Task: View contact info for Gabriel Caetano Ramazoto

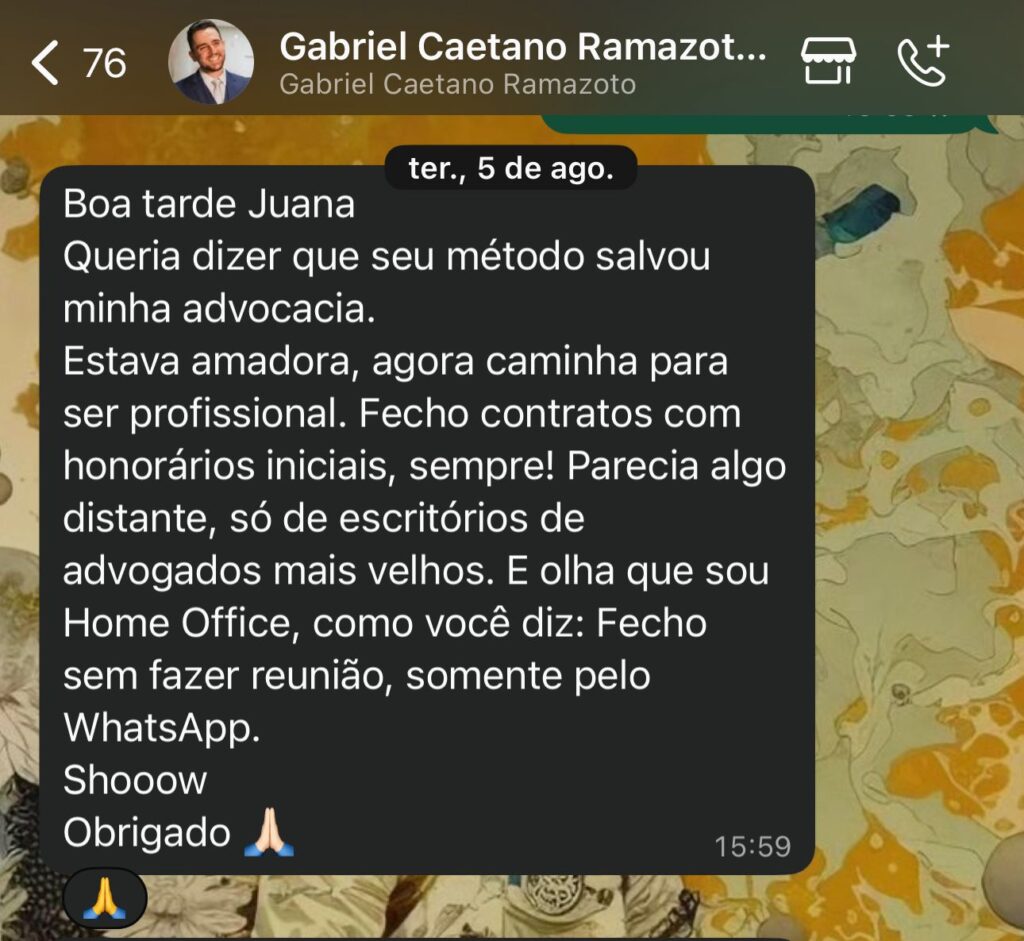Action: point(522,62)
